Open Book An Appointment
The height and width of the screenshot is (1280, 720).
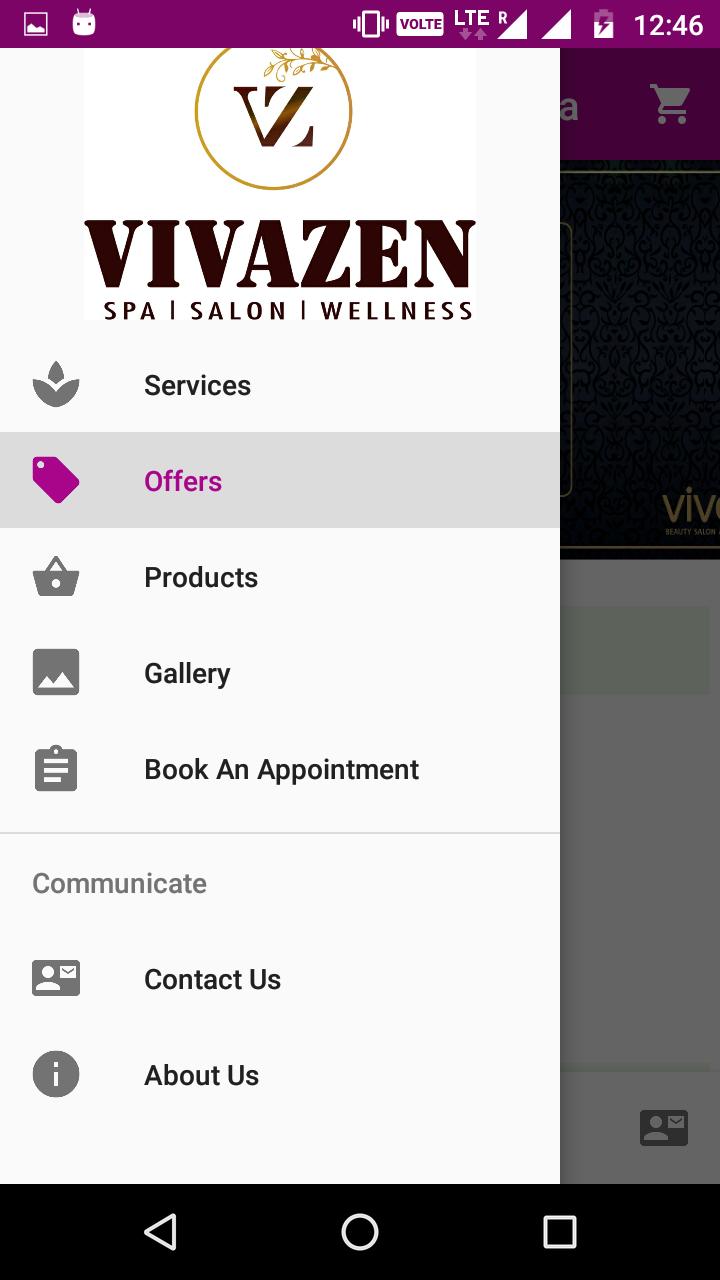[281, 769]
